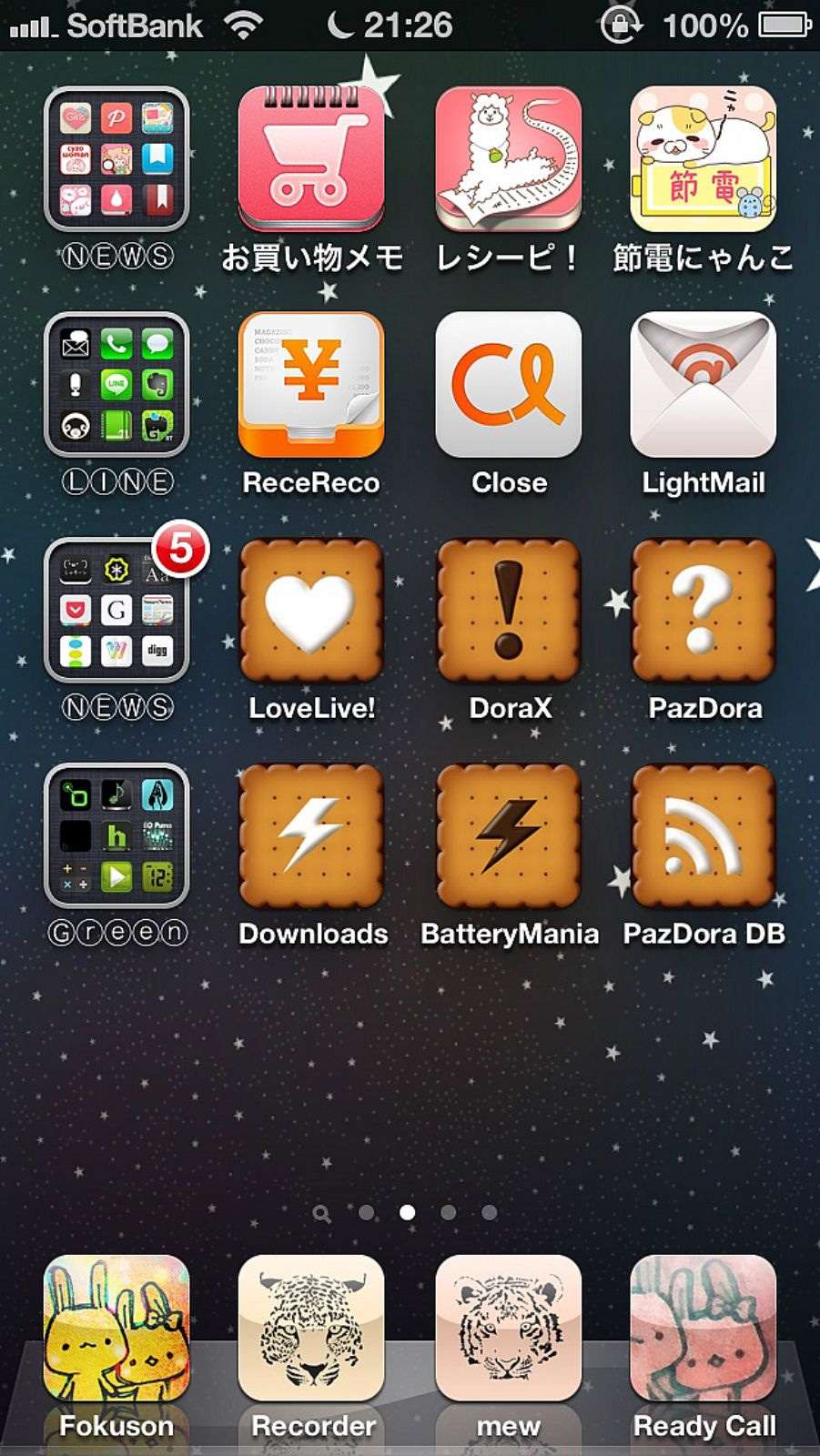This screenshot has width=820, height=1456.
Task: Launch the レシーピ! recipe app
Action: pos(508,159)
